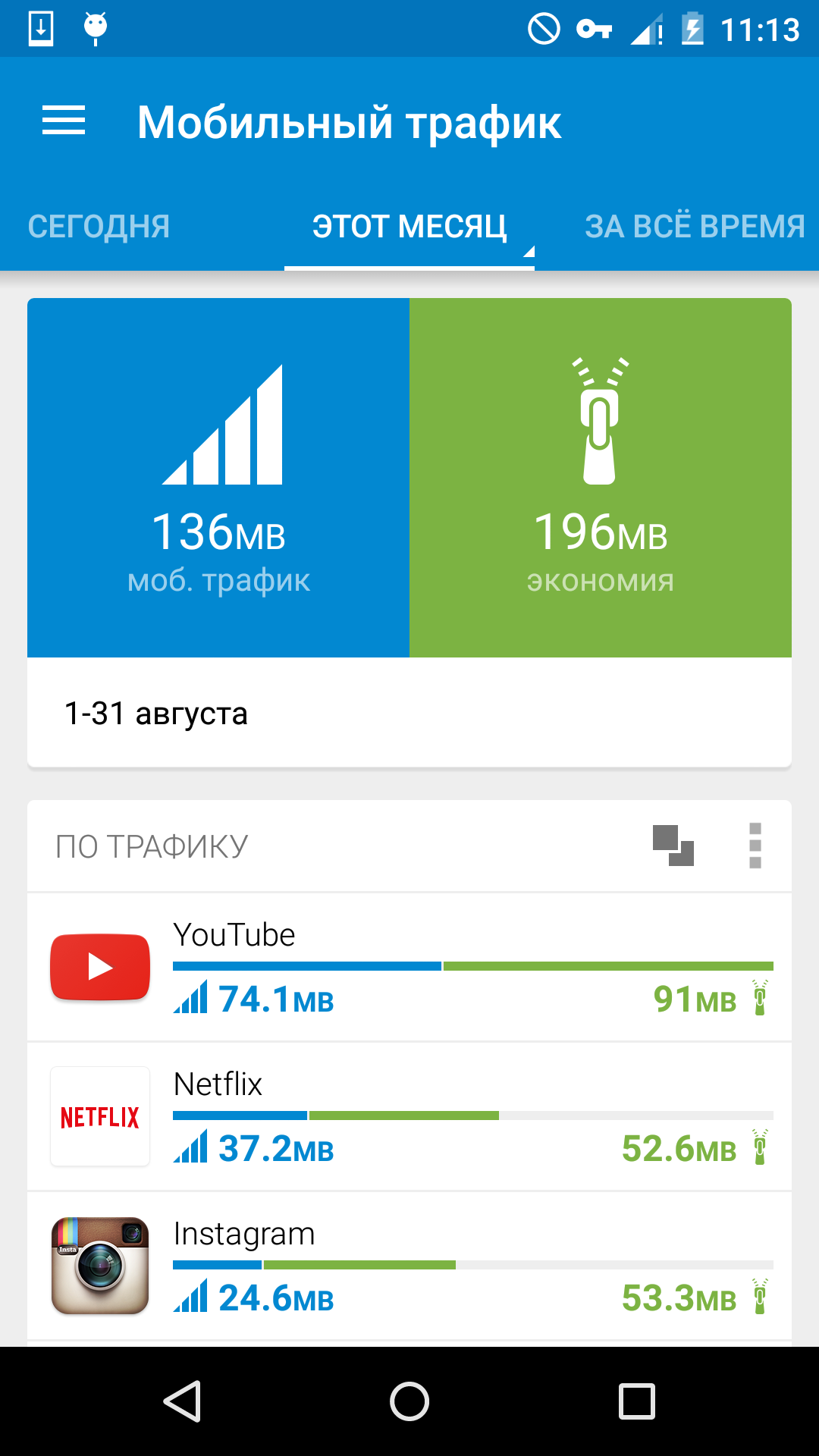Switch to the СЕГОДНЯ tab
Screen dimensions: 819x1456
(99, 227)
